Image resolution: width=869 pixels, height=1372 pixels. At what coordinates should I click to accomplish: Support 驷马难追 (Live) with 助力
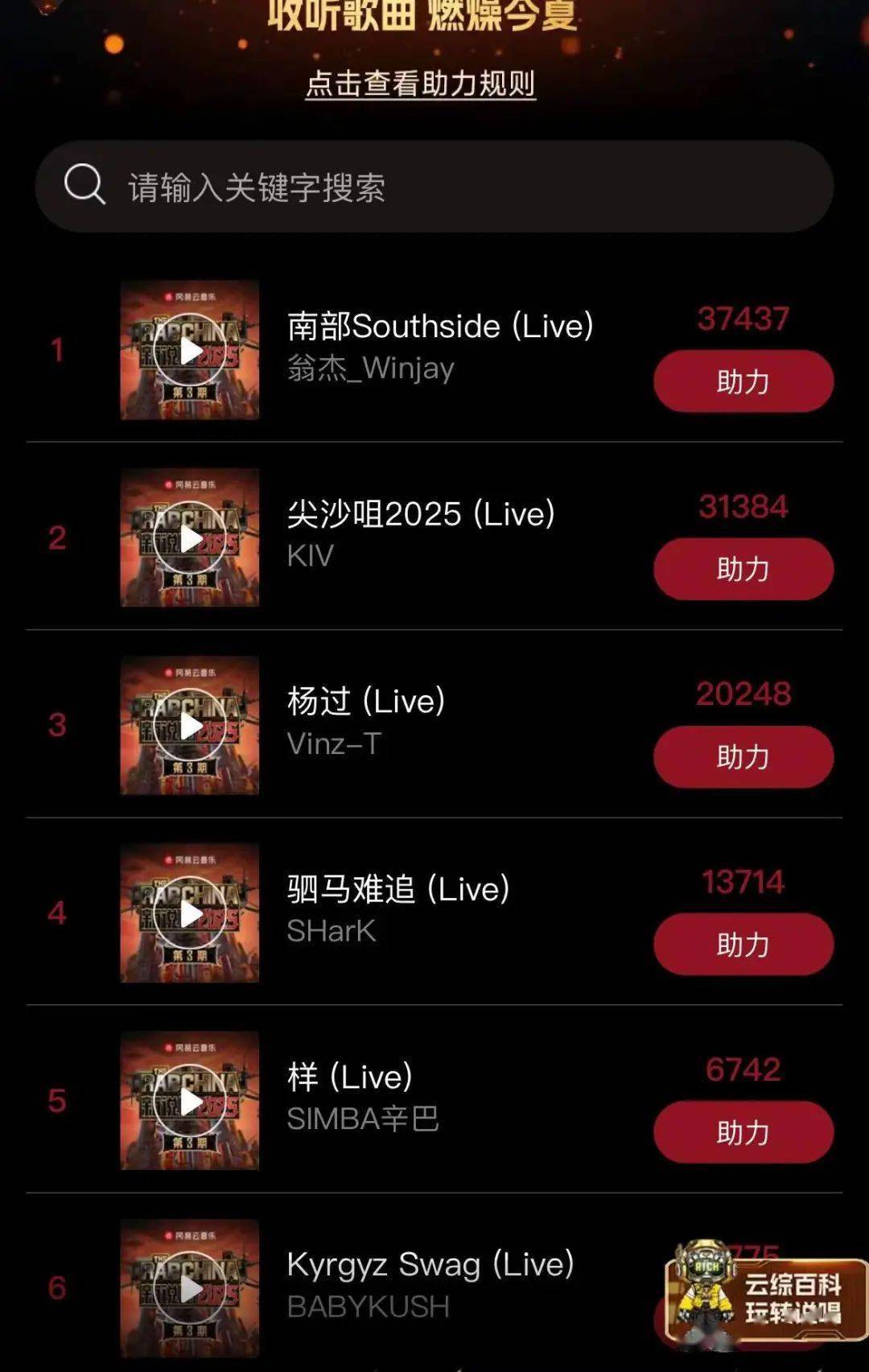pyautogui.click(x=743, y=945)
